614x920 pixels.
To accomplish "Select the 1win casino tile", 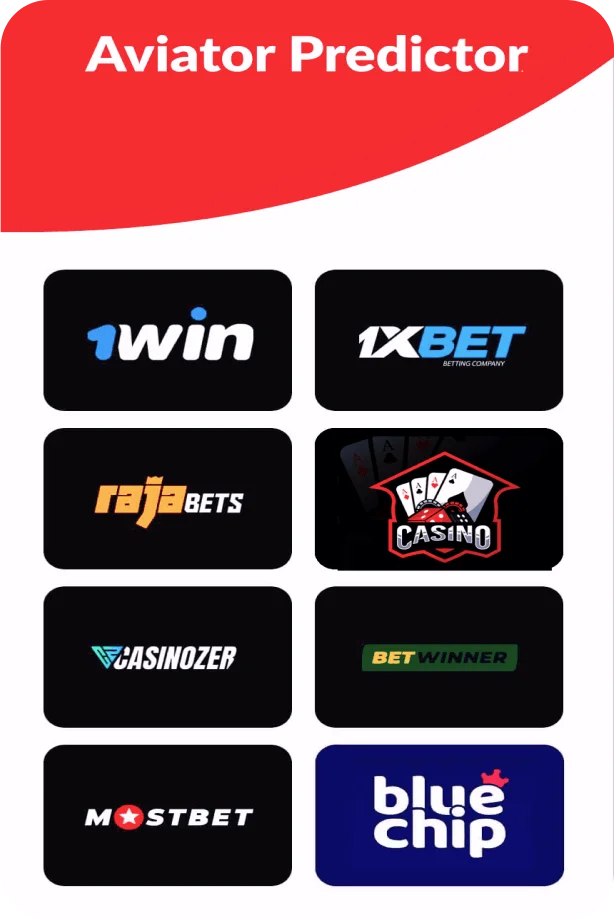I will (x=167, y=340).
